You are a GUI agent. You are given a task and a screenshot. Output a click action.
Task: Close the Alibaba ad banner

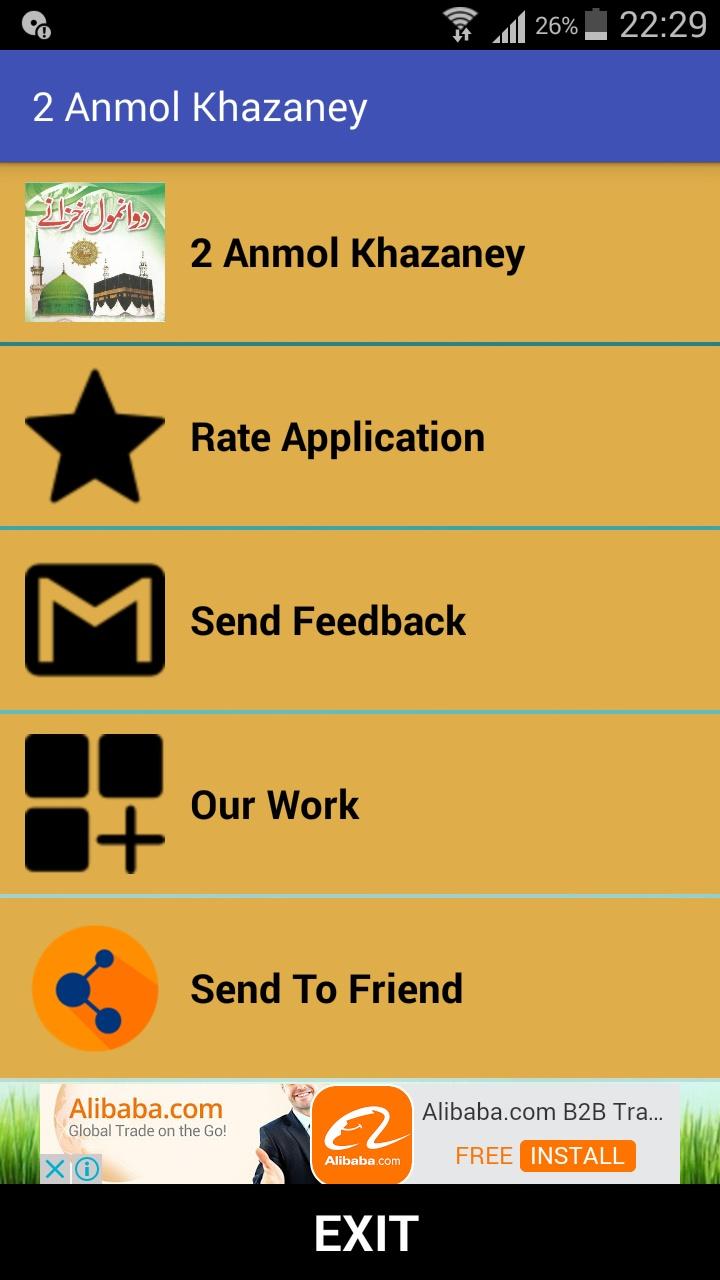pyautogui.click(x=55, y=1169)
